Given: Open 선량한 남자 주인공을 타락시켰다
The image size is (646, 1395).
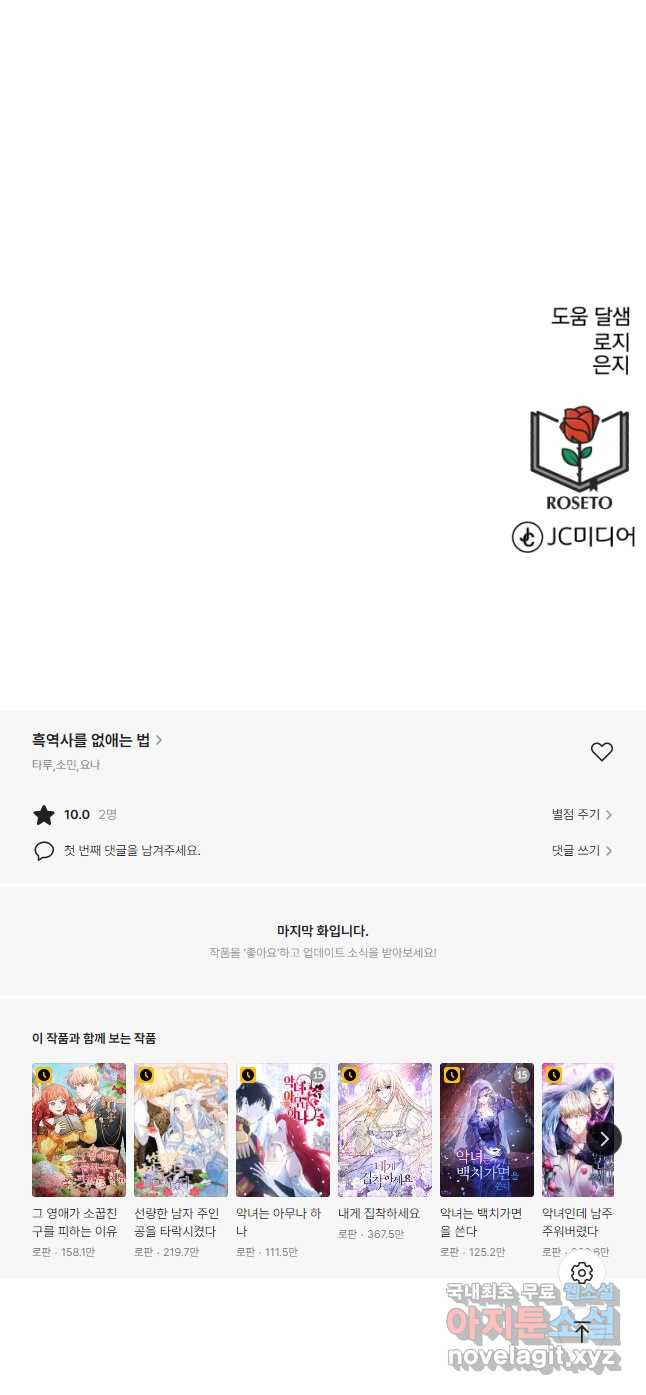Looking at the screenshot, I should tap(181, 1130).
